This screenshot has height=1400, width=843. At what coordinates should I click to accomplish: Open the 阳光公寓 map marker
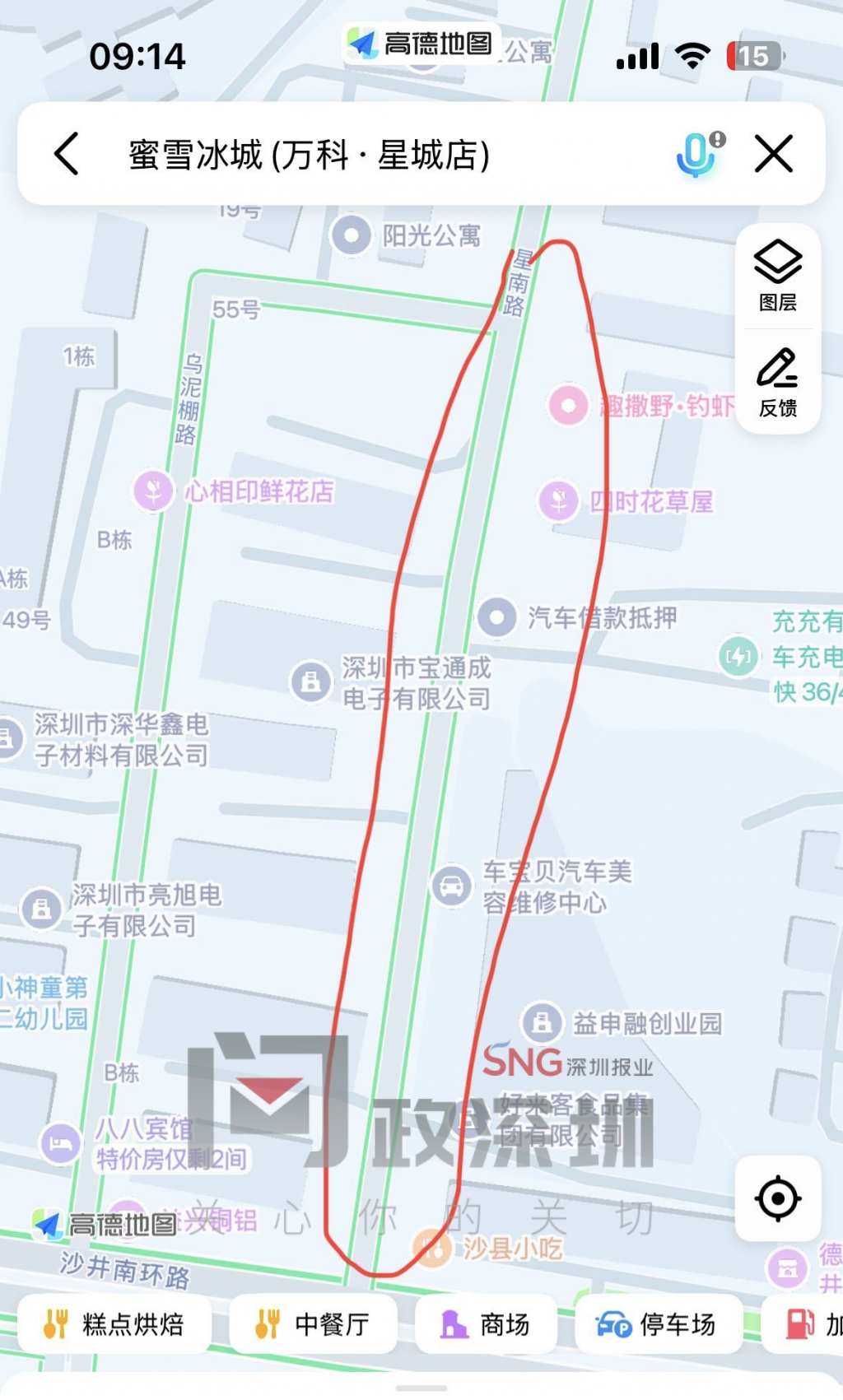click(x=352, y=236)
